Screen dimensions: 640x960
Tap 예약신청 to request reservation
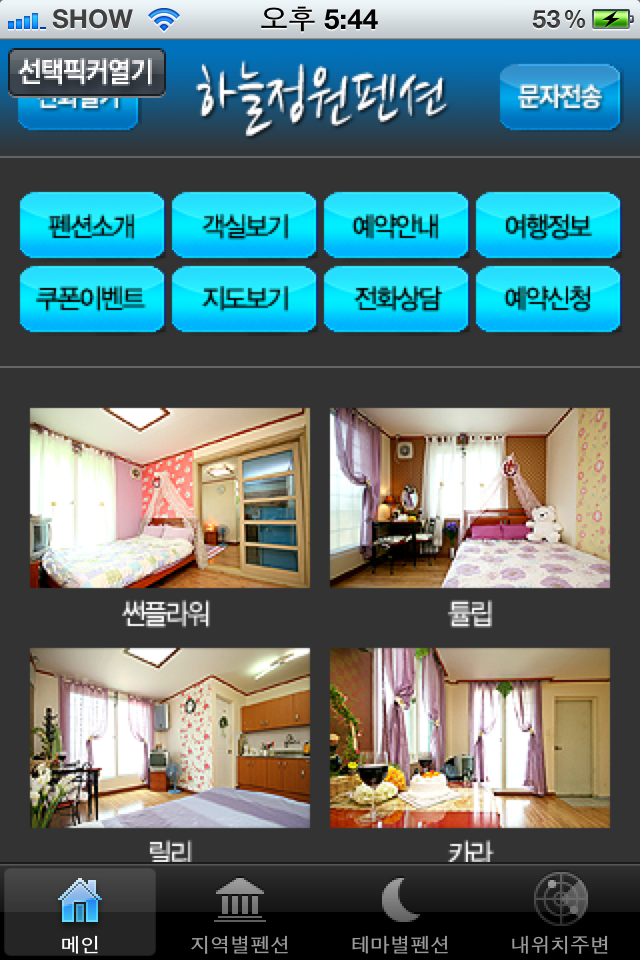548,298
